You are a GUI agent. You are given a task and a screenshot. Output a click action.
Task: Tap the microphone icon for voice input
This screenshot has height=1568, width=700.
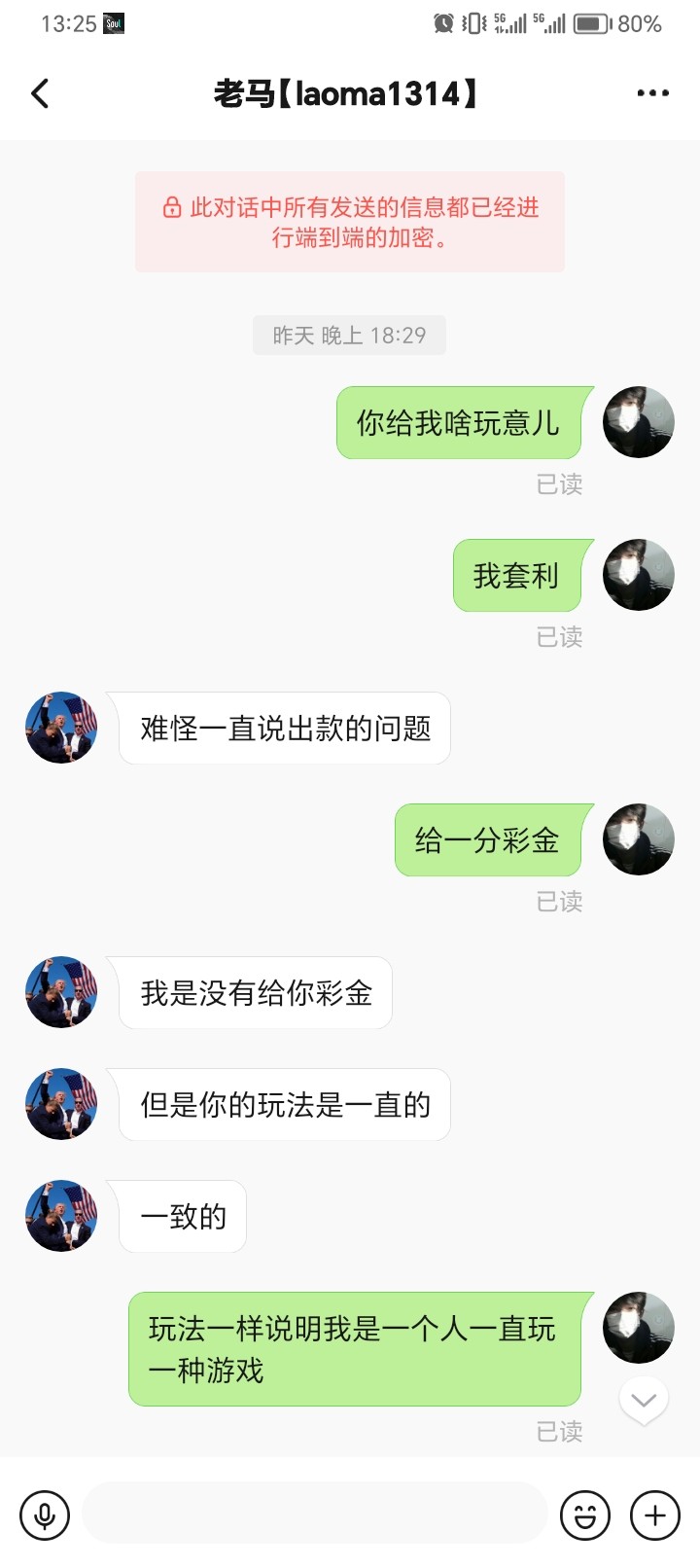(x=46, y=1514)
